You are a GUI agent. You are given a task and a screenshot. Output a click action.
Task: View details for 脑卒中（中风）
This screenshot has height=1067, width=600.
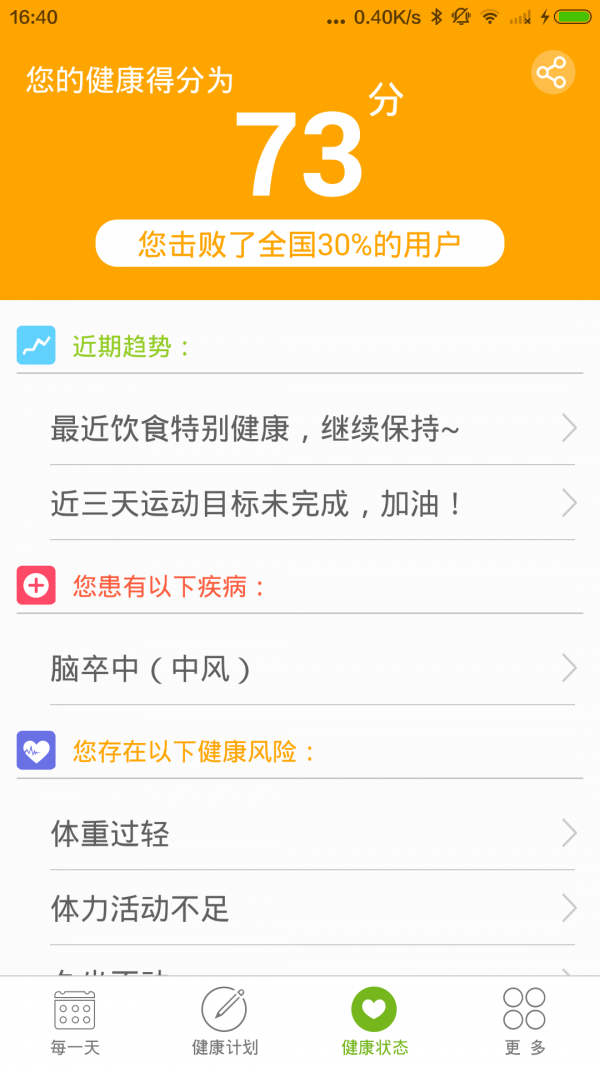tap(312, 668)
